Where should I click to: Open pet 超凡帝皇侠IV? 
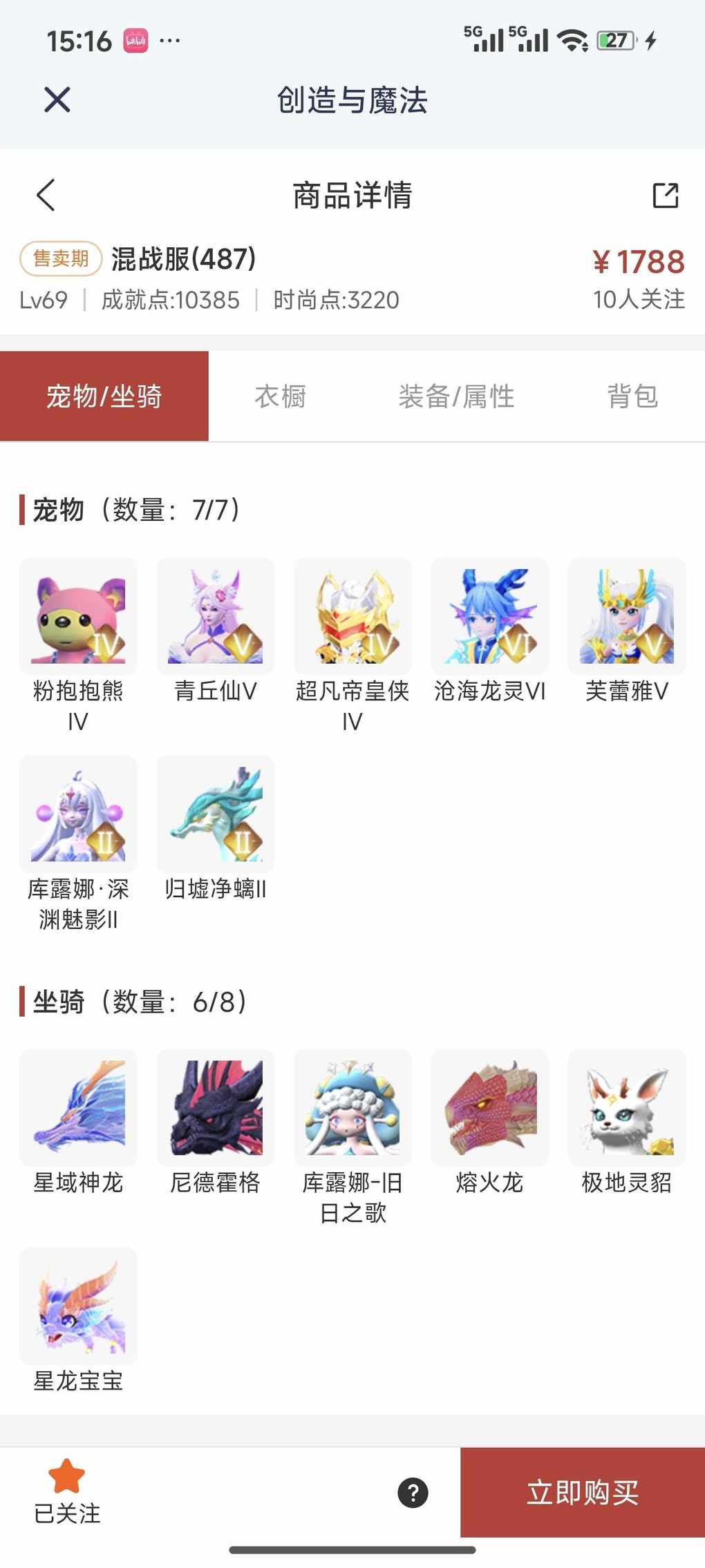352,616
